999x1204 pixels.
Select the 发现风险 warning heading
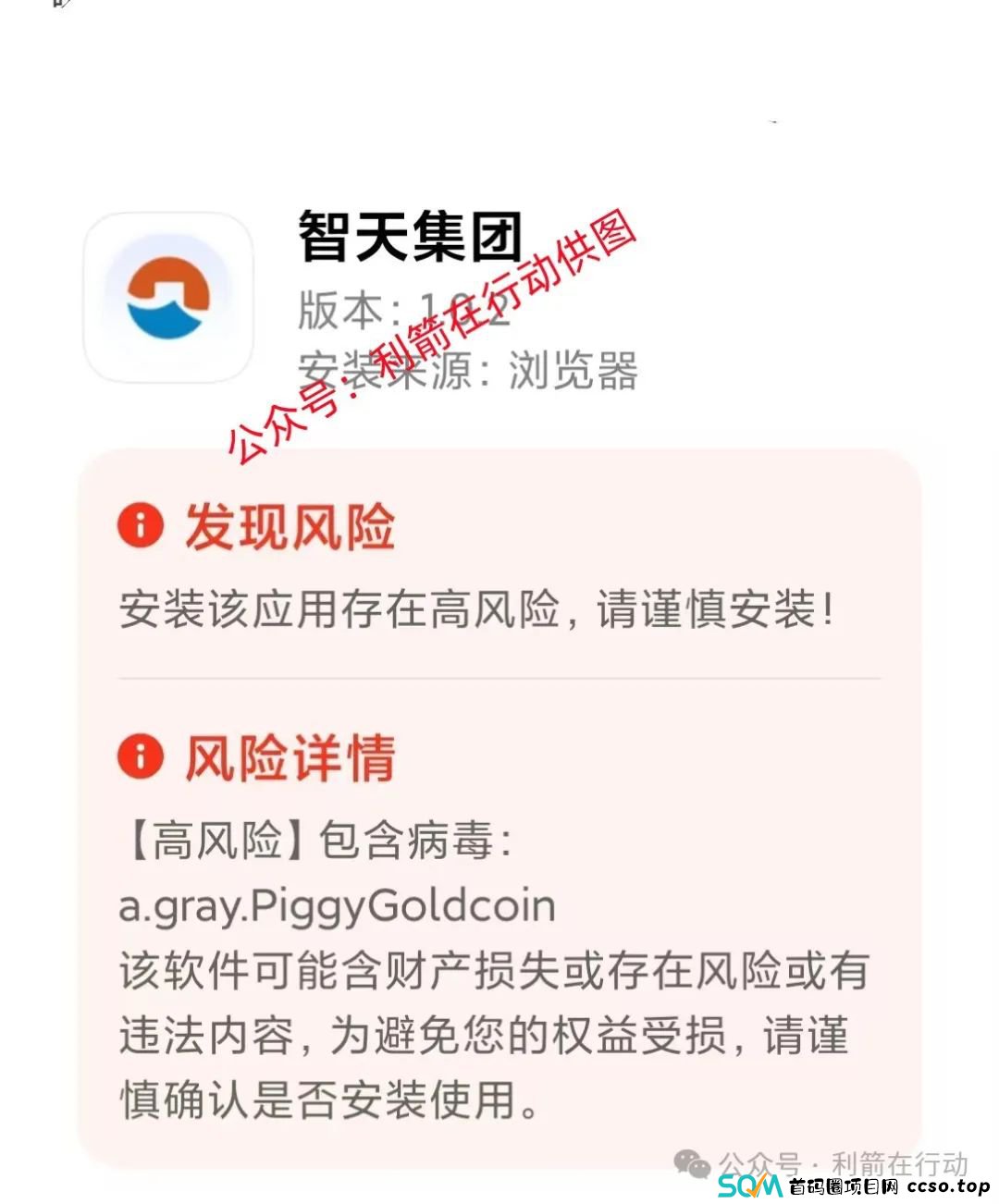[x=287, y=527]
